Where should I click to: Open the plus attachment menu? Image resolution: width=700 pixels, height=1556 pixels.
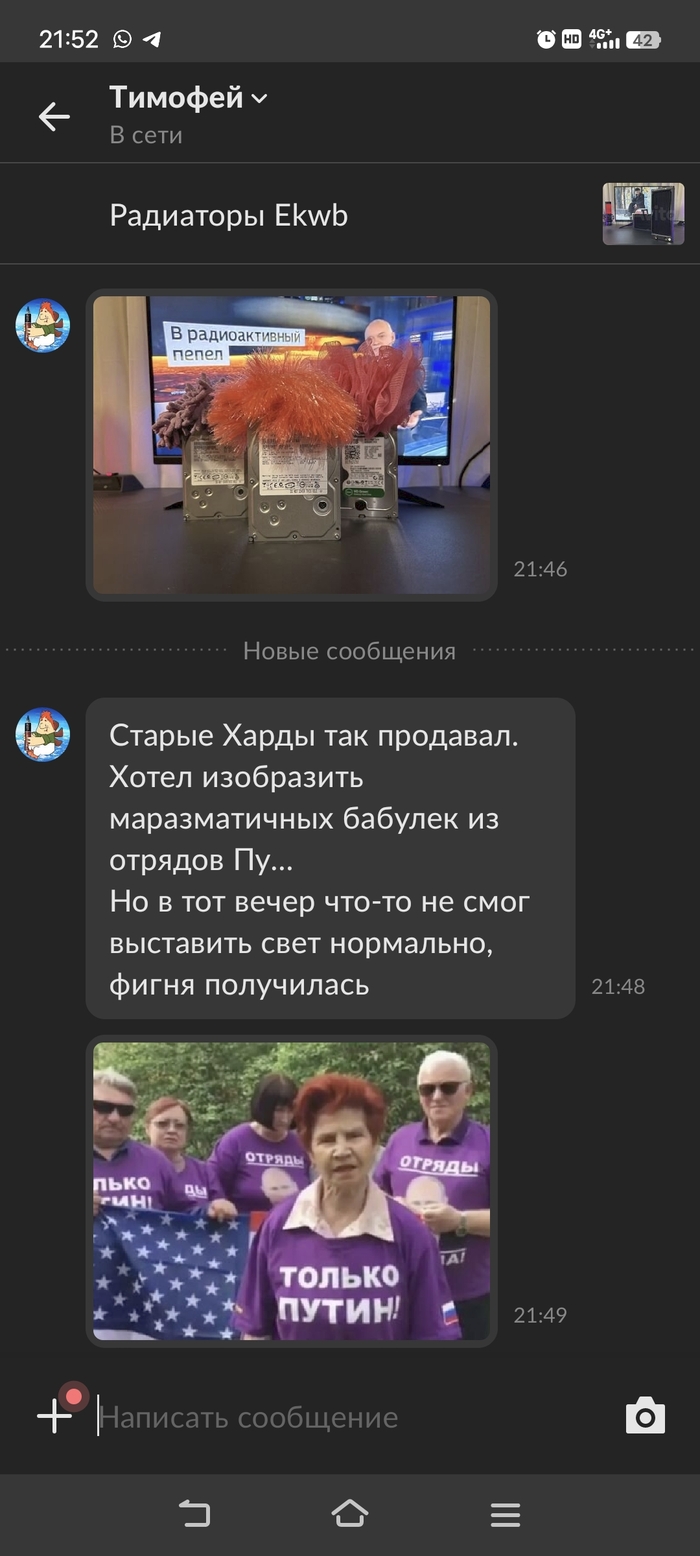point(55,1416)
